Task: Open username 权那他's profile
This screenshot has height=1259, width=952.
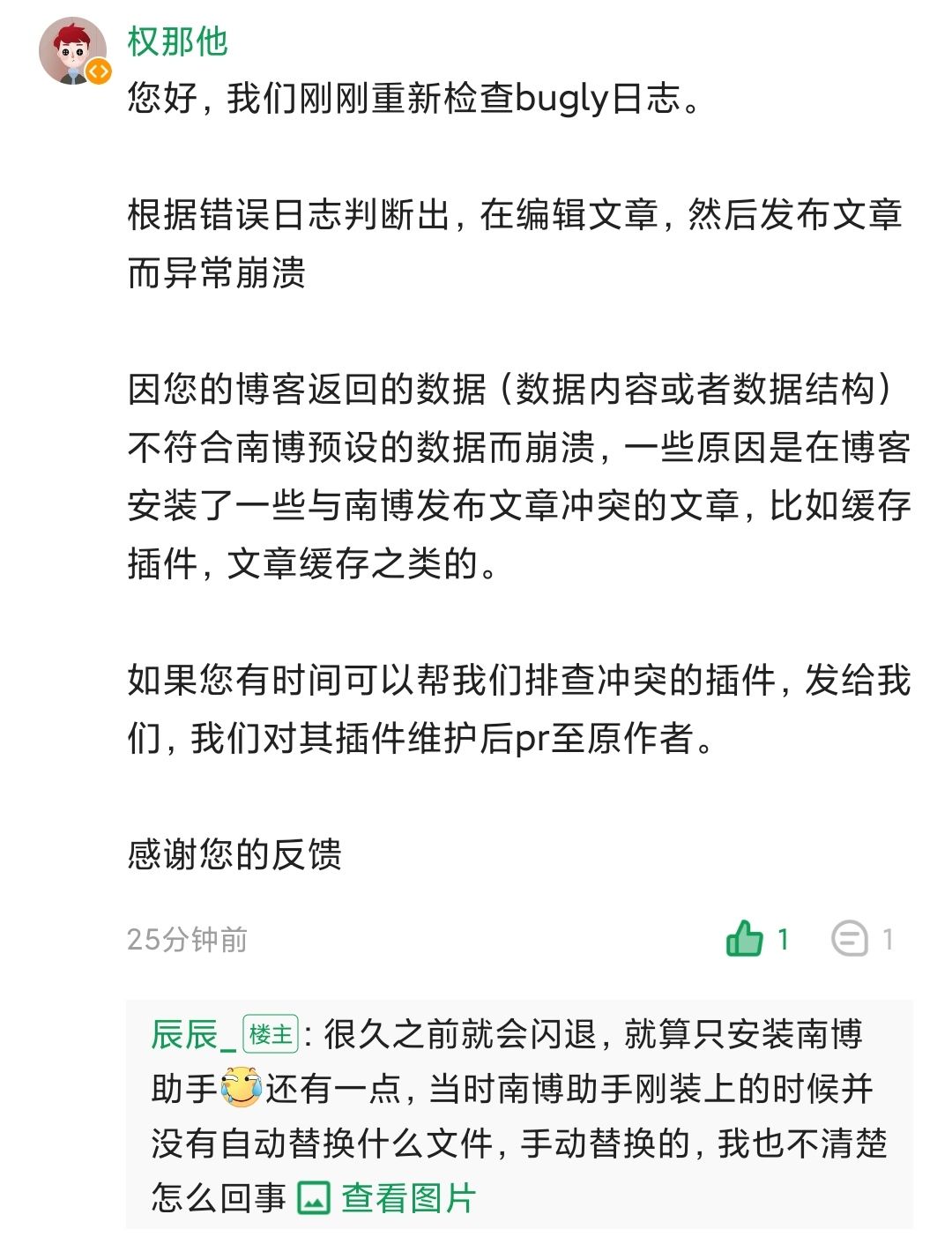Action: tap(177, 41)
